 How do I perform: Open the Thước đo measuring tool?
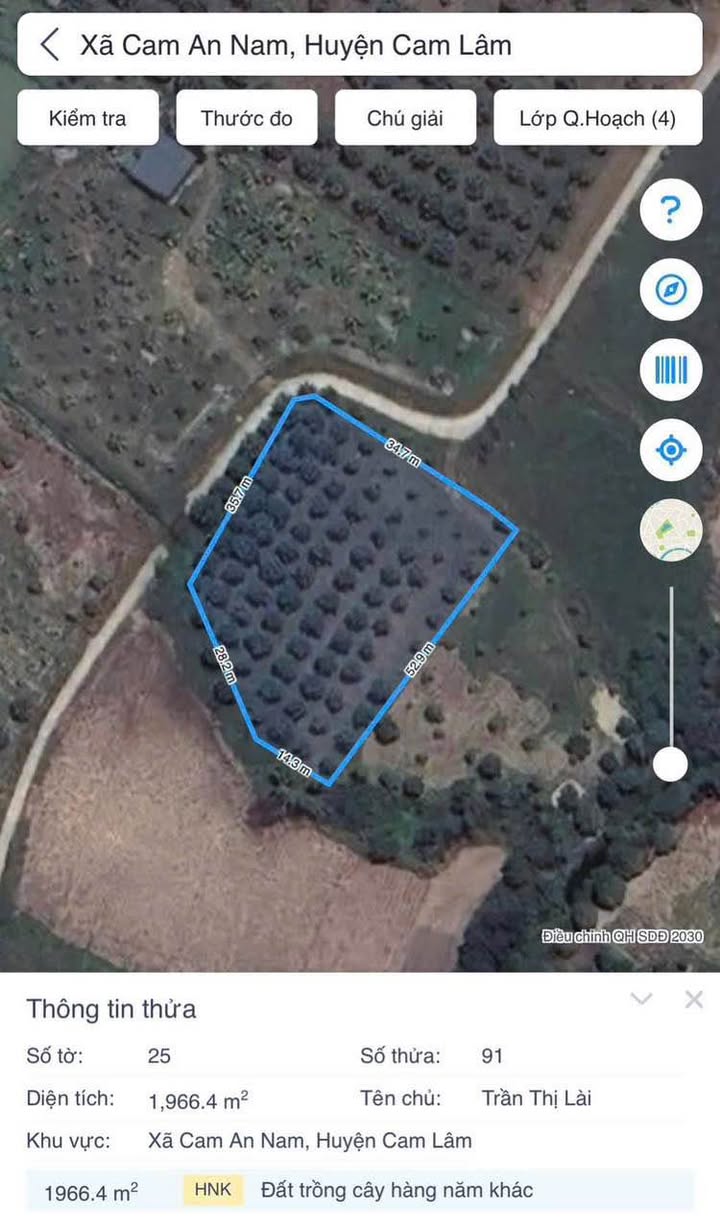247,118
